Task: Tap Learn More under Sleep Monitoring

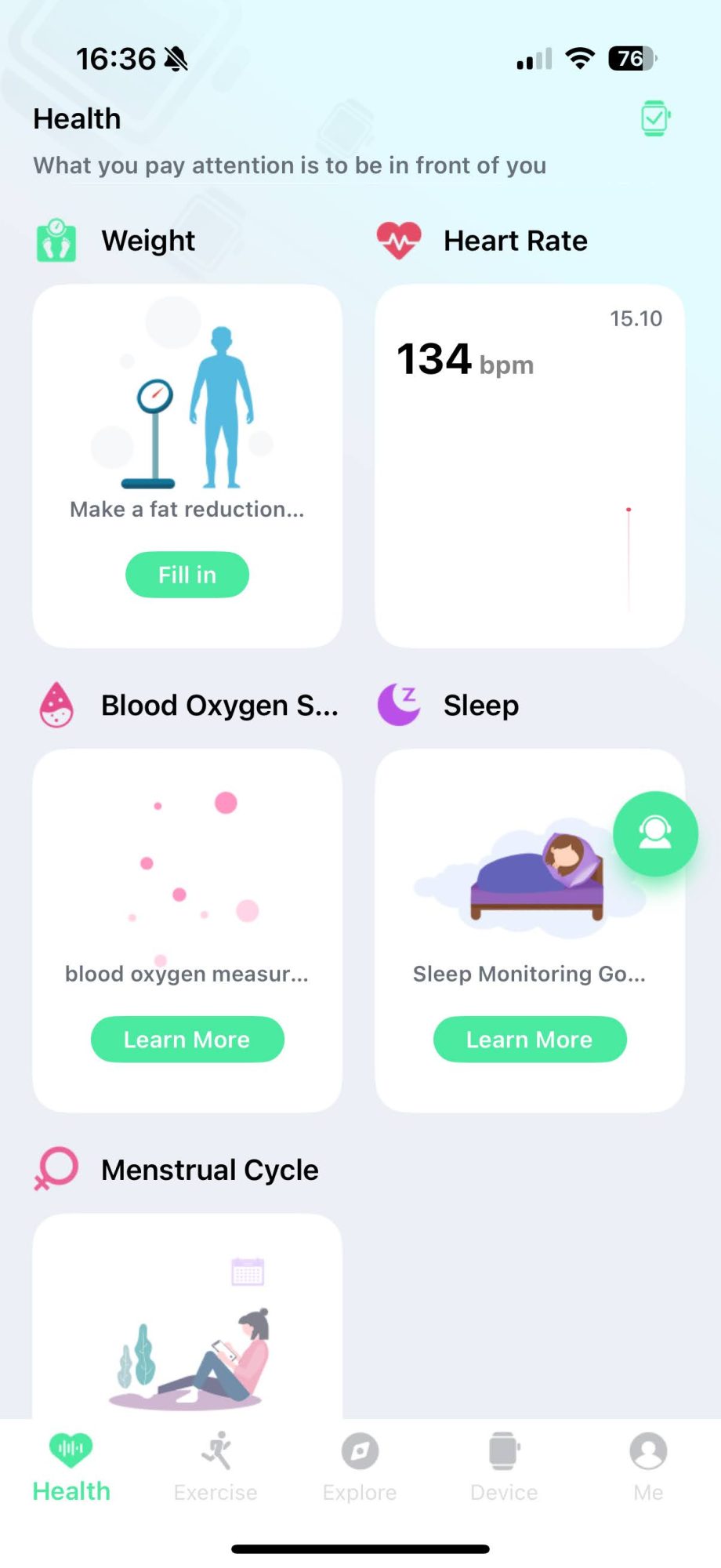Action: 530,1040
